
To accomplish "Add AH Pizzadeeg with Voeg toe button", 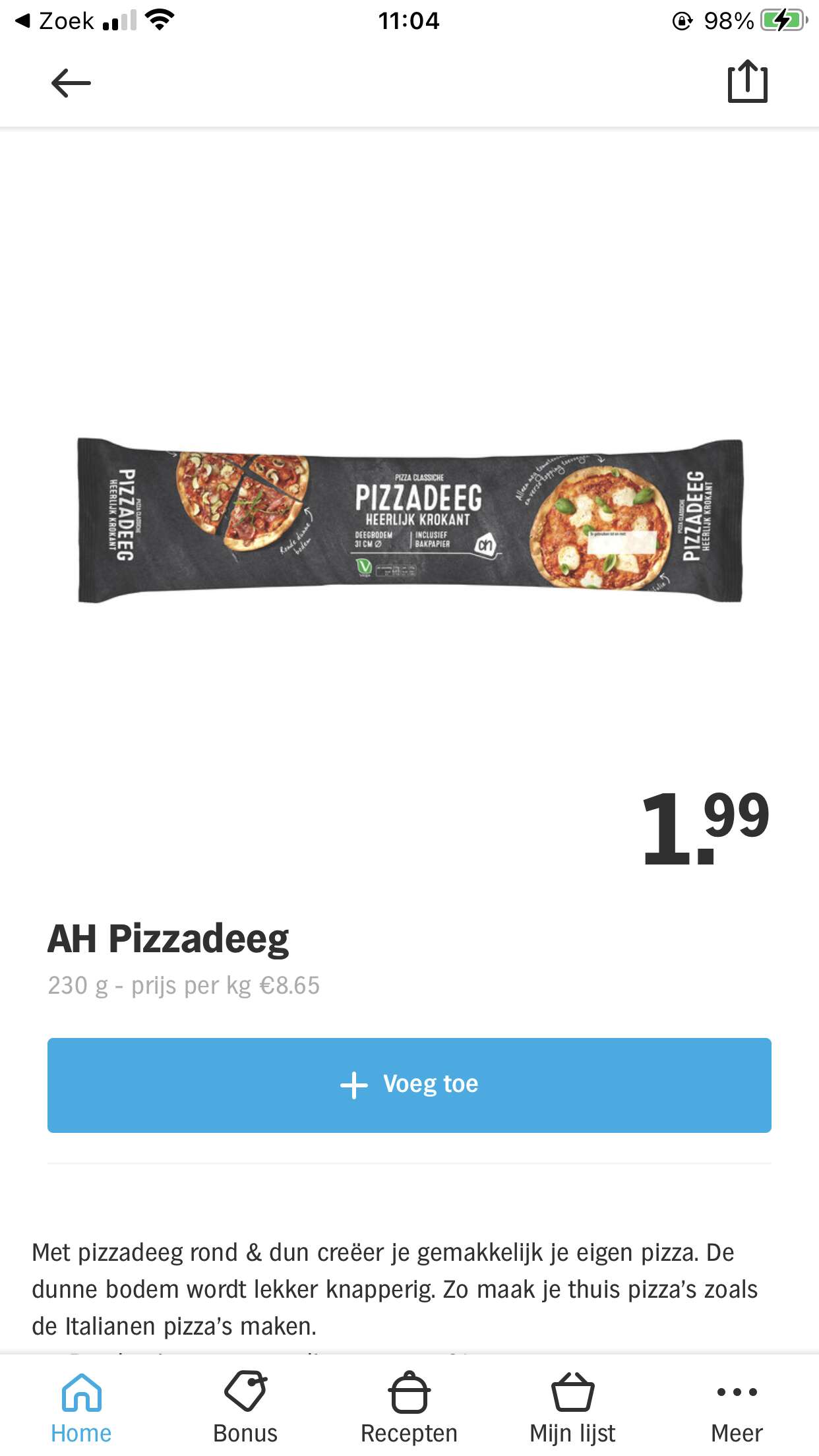I will click(409, 1085).
